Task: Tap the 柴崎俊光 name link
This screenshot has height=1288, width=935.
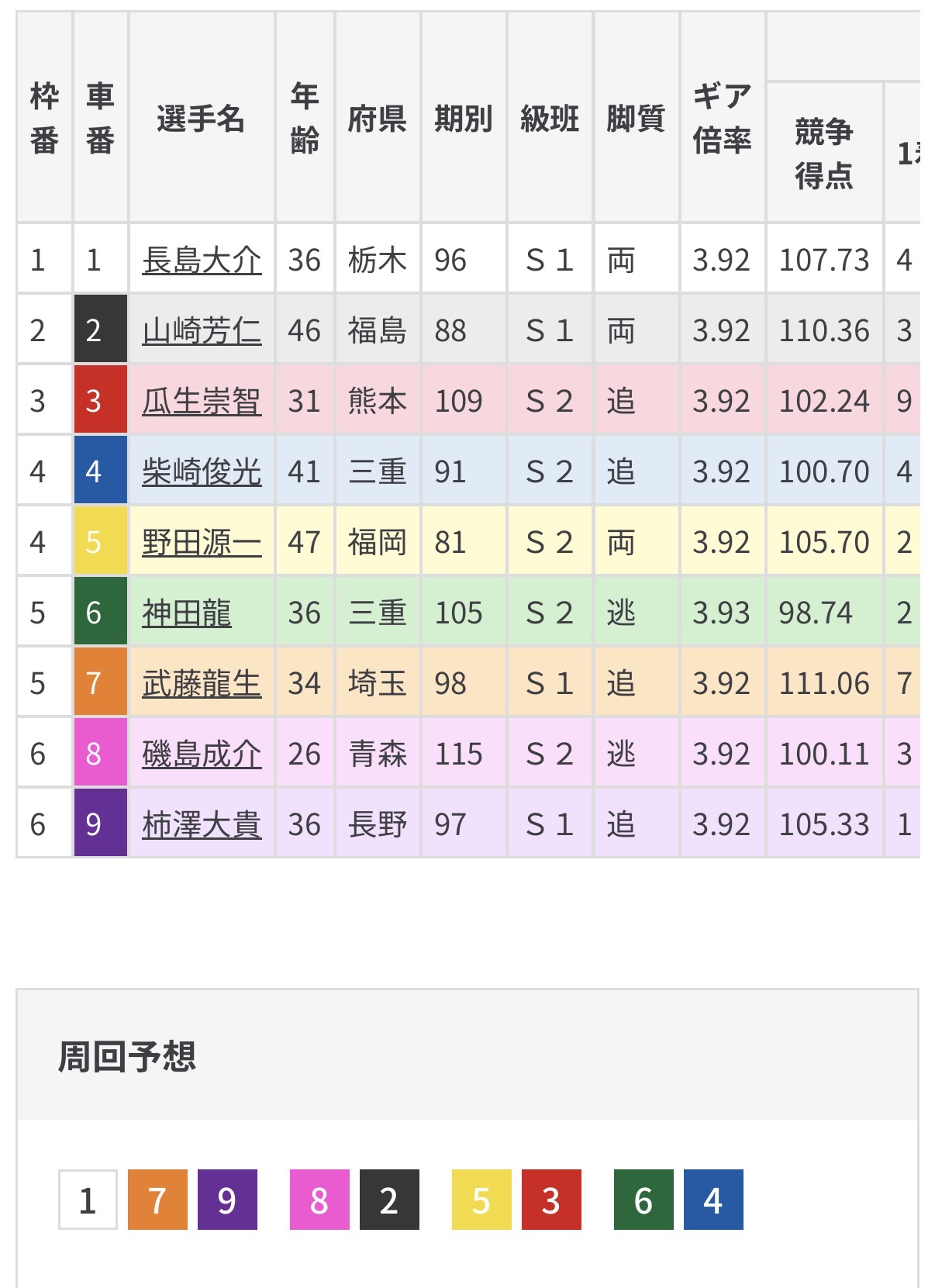Action: pos(202,472)
